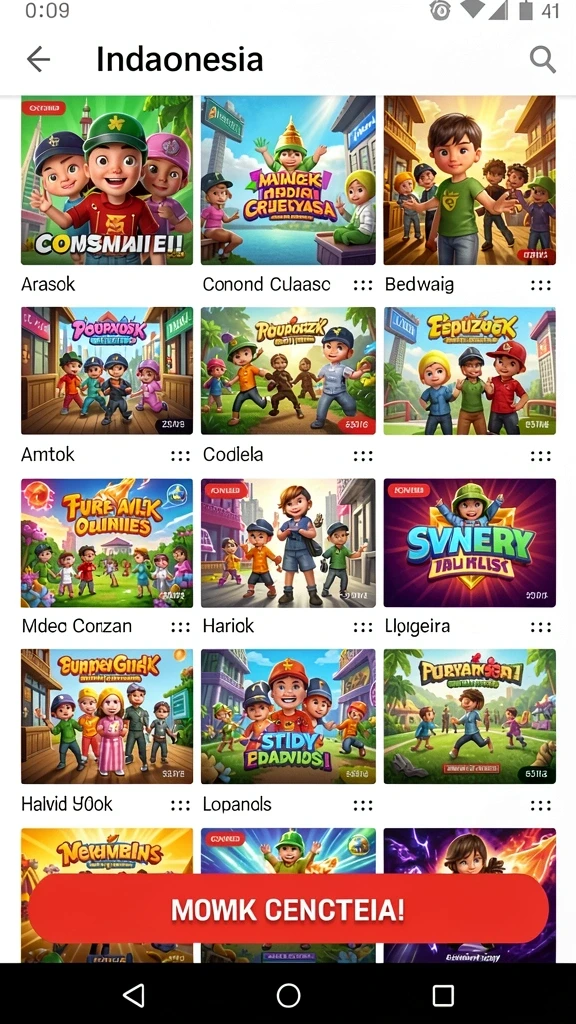The width and height of the screenshot is (576, 1024).
Task: Open options dots next to Amtok
Action: click(181, 455)
